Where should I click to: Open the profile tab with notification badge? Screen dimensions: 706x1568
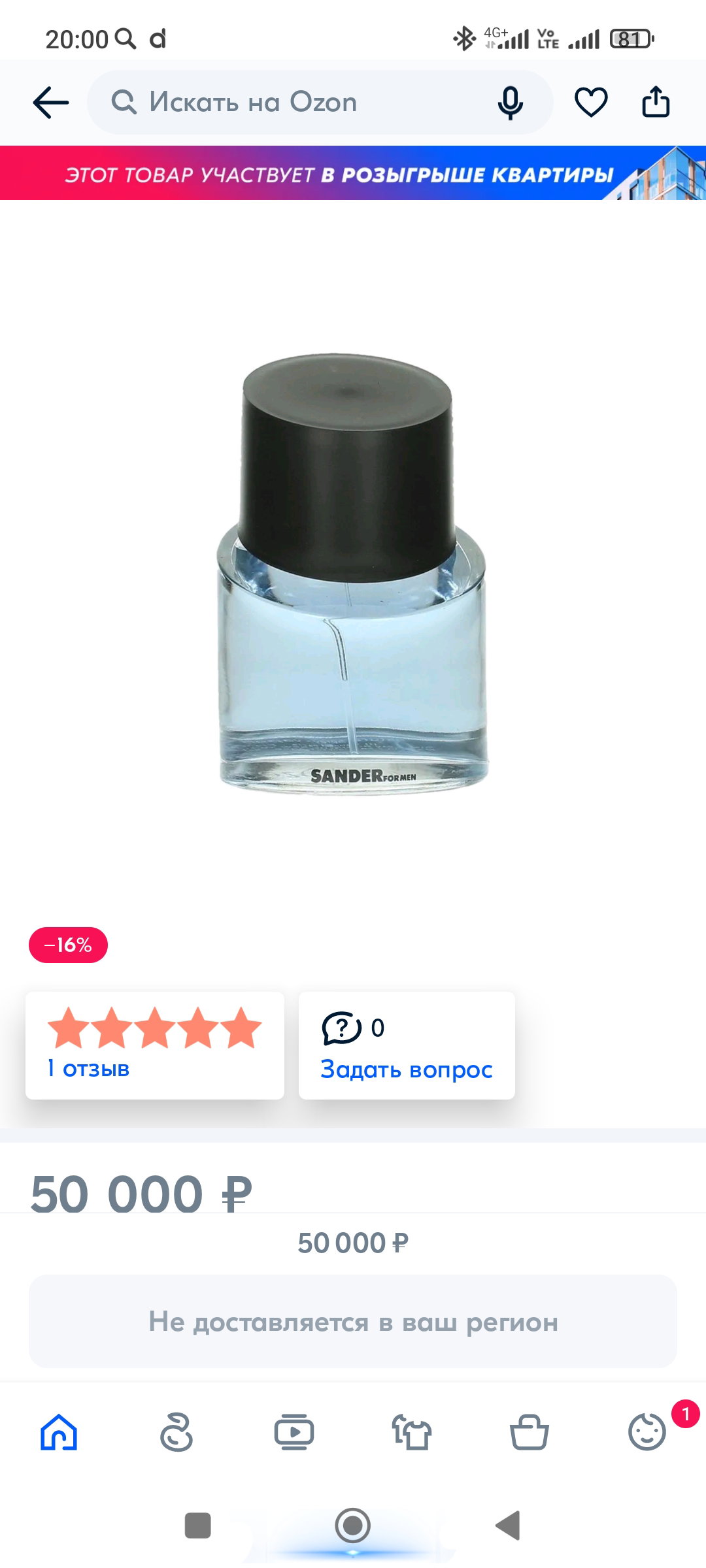(648, 1432)
